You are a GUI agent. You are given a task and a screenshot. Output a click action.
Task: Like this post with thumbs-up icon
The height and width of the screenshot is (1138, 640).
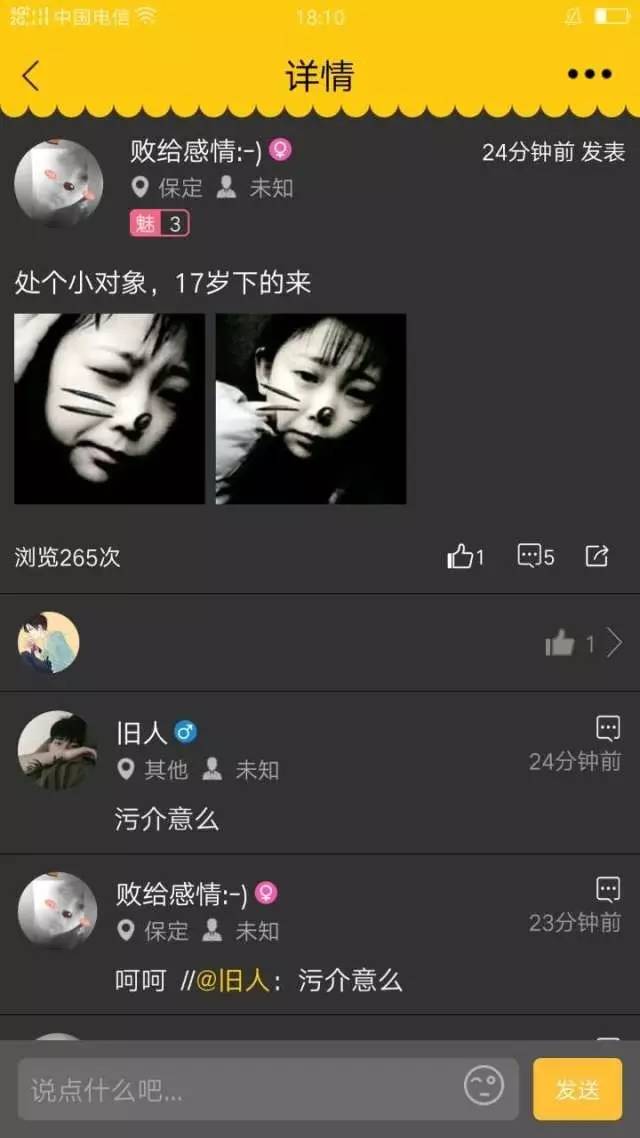[x=461, y=557]
